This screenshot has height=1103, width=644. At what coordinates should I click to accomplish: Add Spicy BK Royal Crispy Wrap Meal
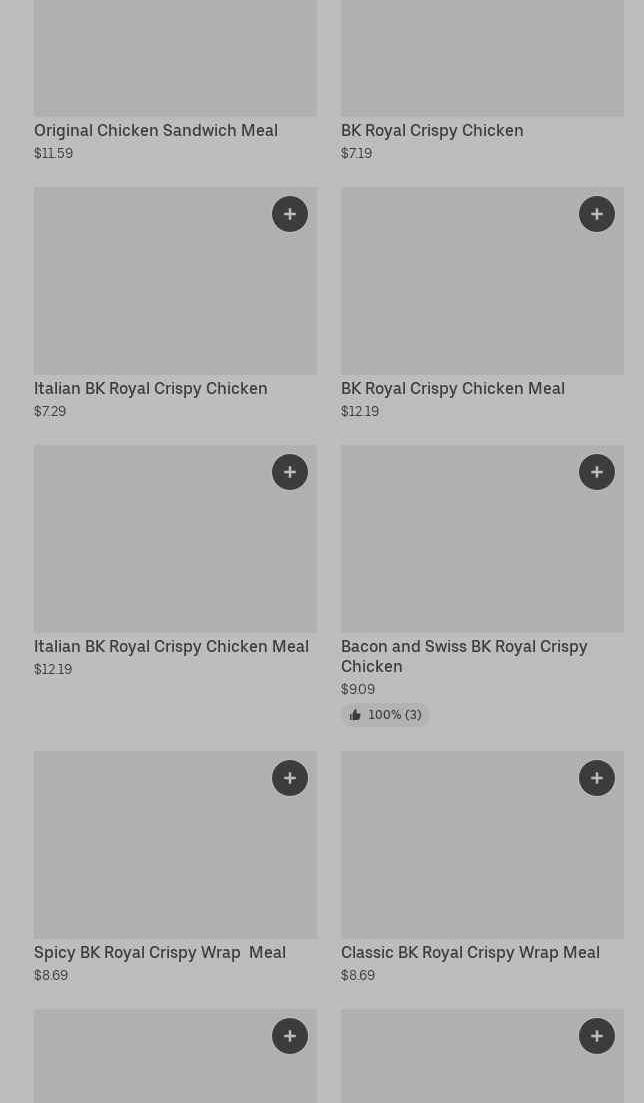(x=290, y=778)
